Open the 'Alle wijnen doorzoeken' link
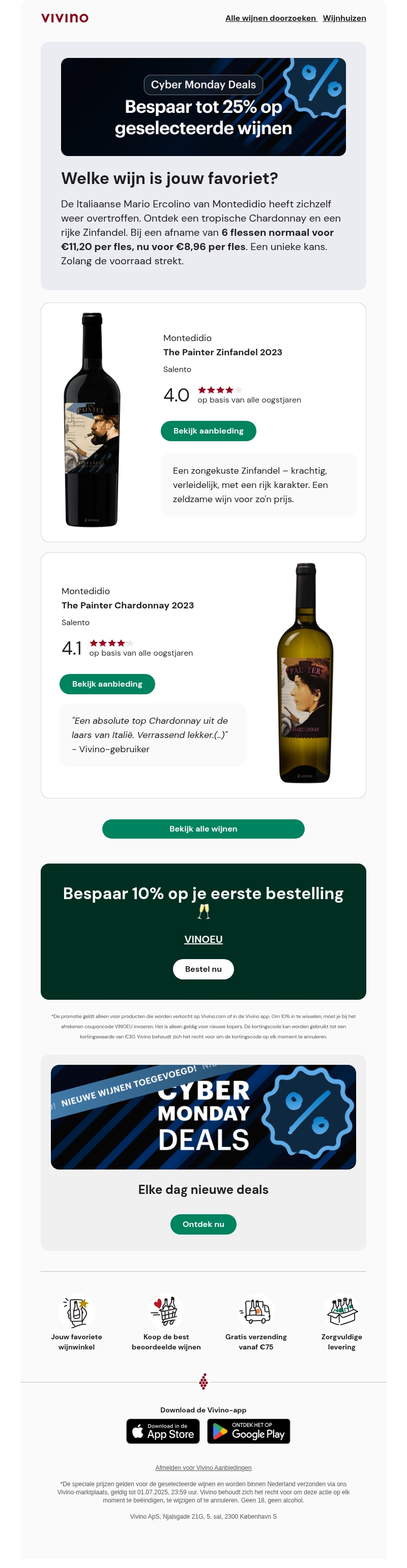The width and height of the screenshot is (407, 1568). [271, 18]
